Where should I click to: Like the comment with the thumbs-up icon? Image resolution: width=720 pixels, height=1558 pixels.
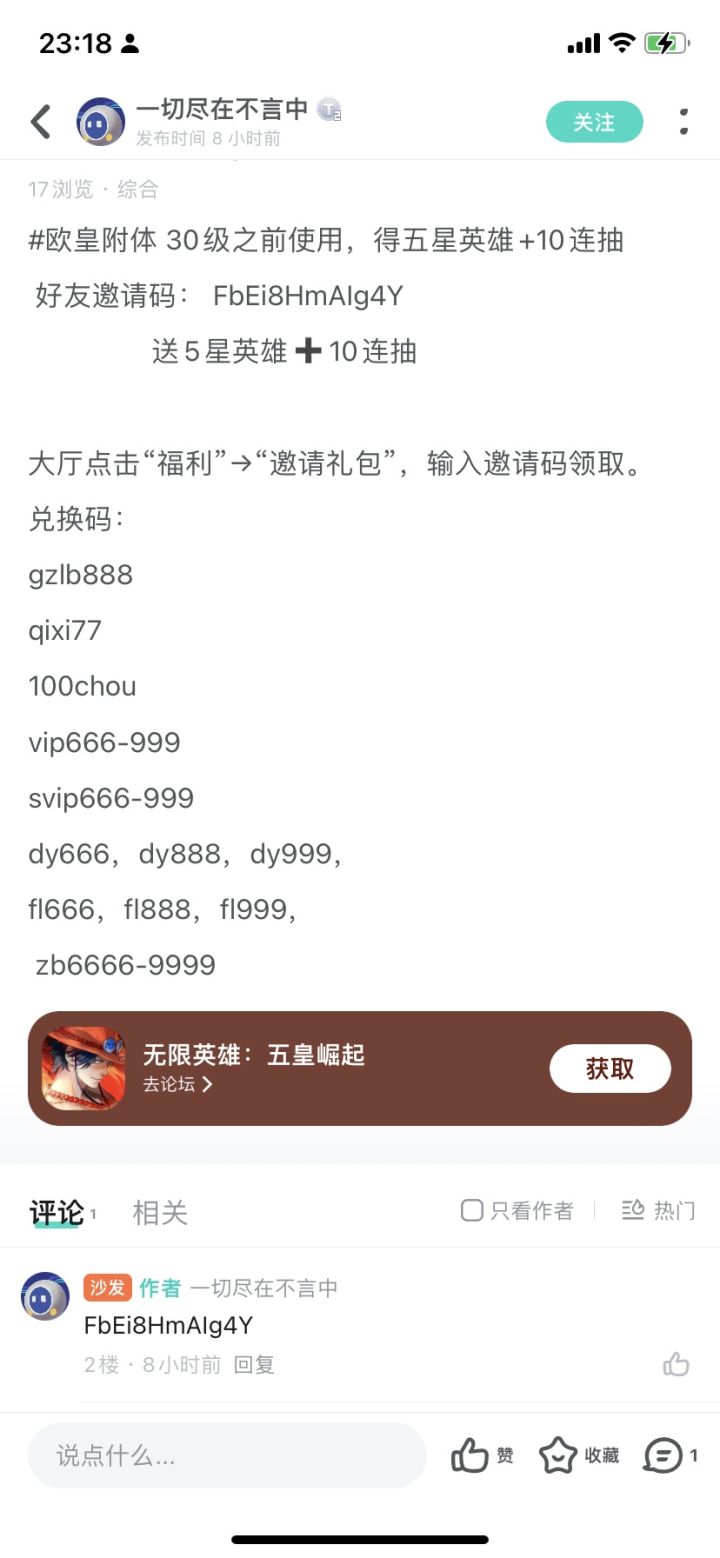click(x=675, y=1364)
